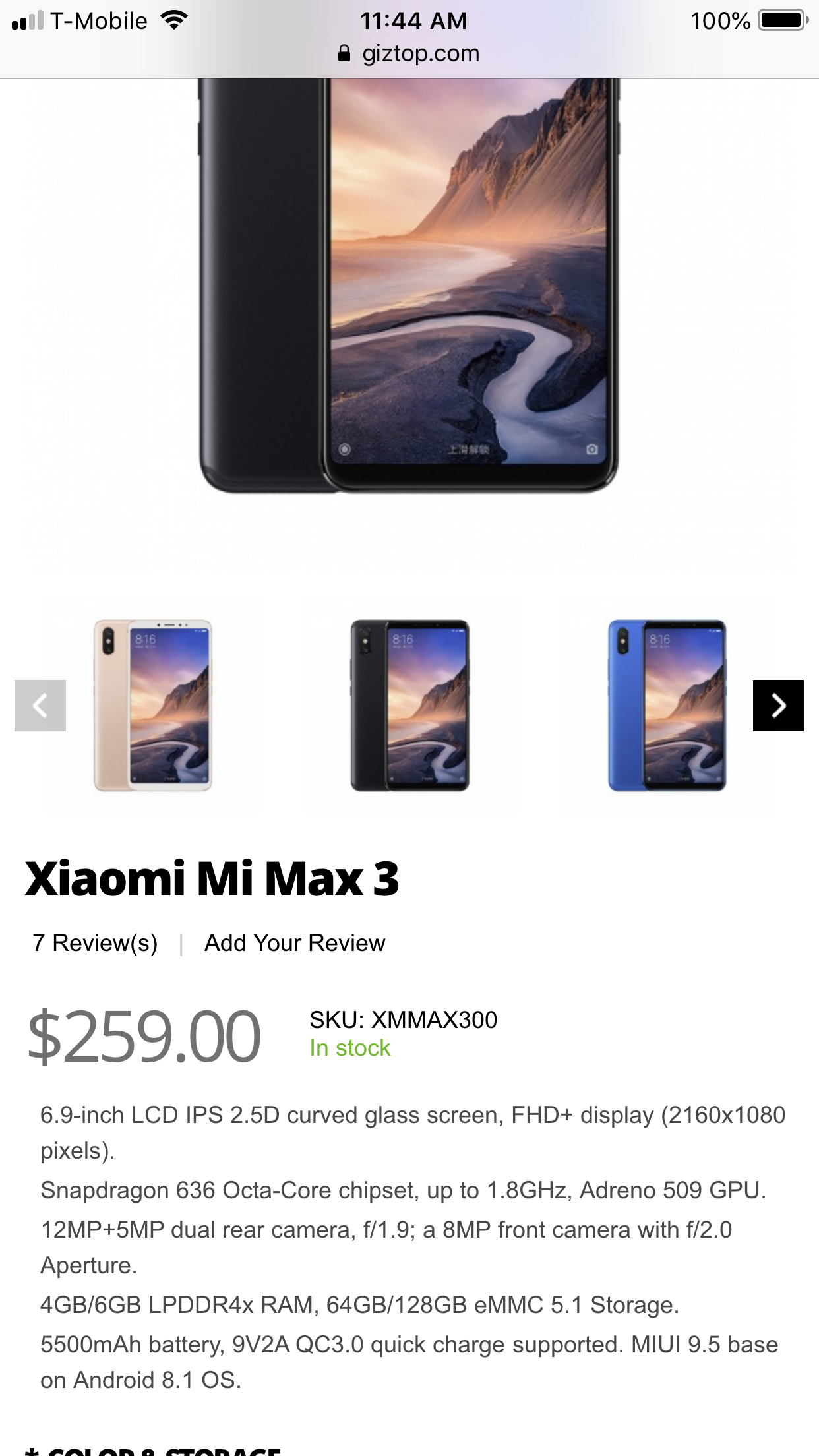Select the black Mi Max 3 thumbnail
This screenshot has width=819, height=1456.
[409, 705]
